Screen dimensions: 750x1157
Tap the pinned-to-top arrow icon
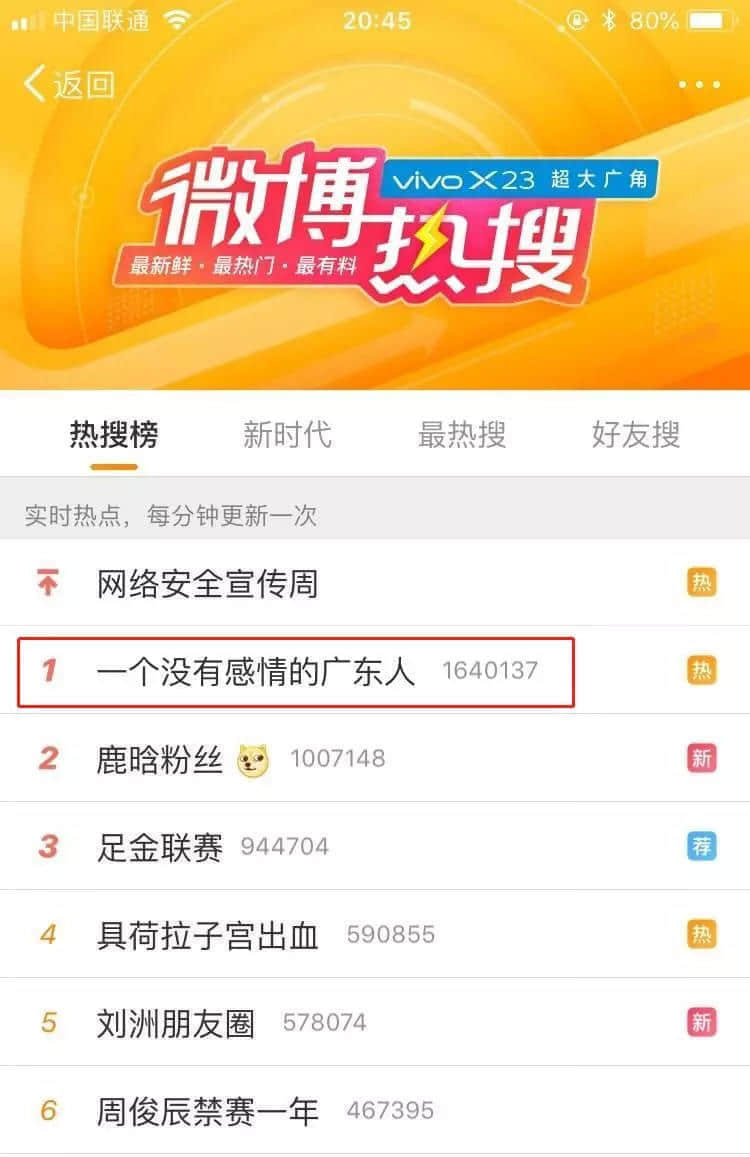tap(47, 584)
